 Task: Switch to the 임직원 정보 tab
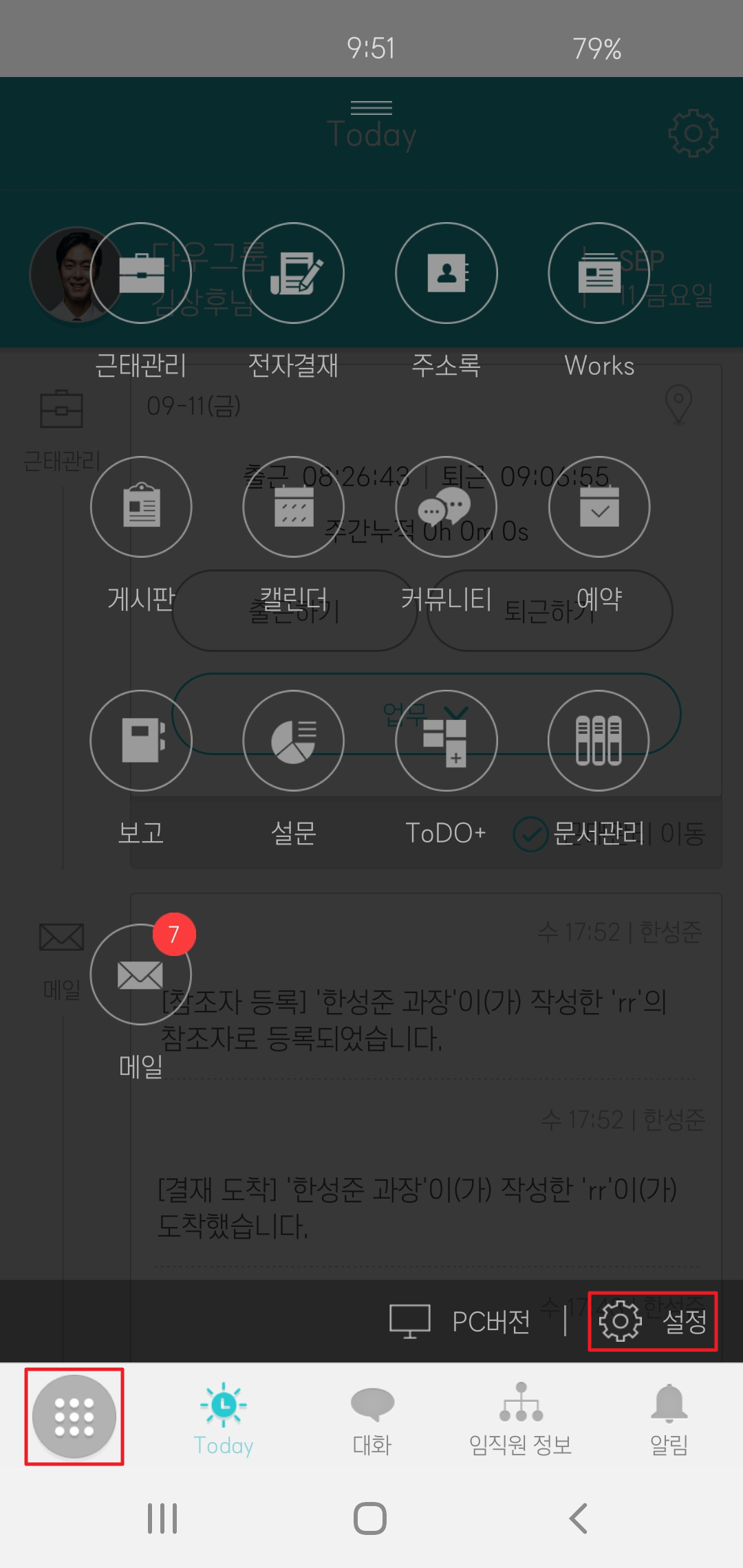pos(521,1419)
